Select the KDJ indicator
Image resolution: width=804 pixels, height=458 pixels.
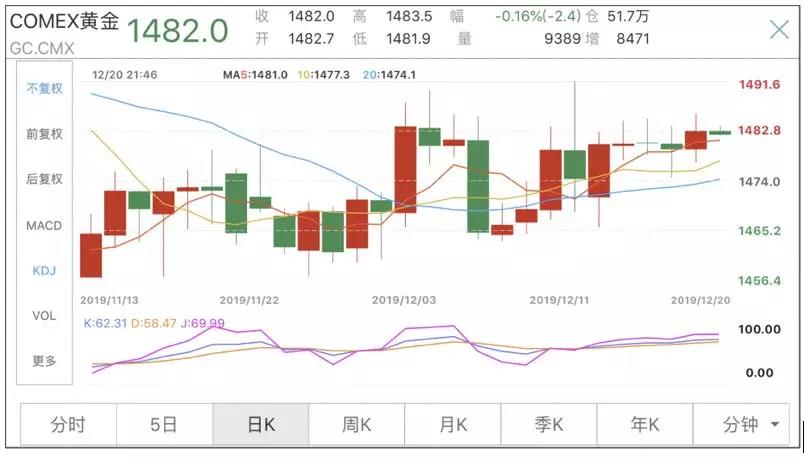pos(44,270)
